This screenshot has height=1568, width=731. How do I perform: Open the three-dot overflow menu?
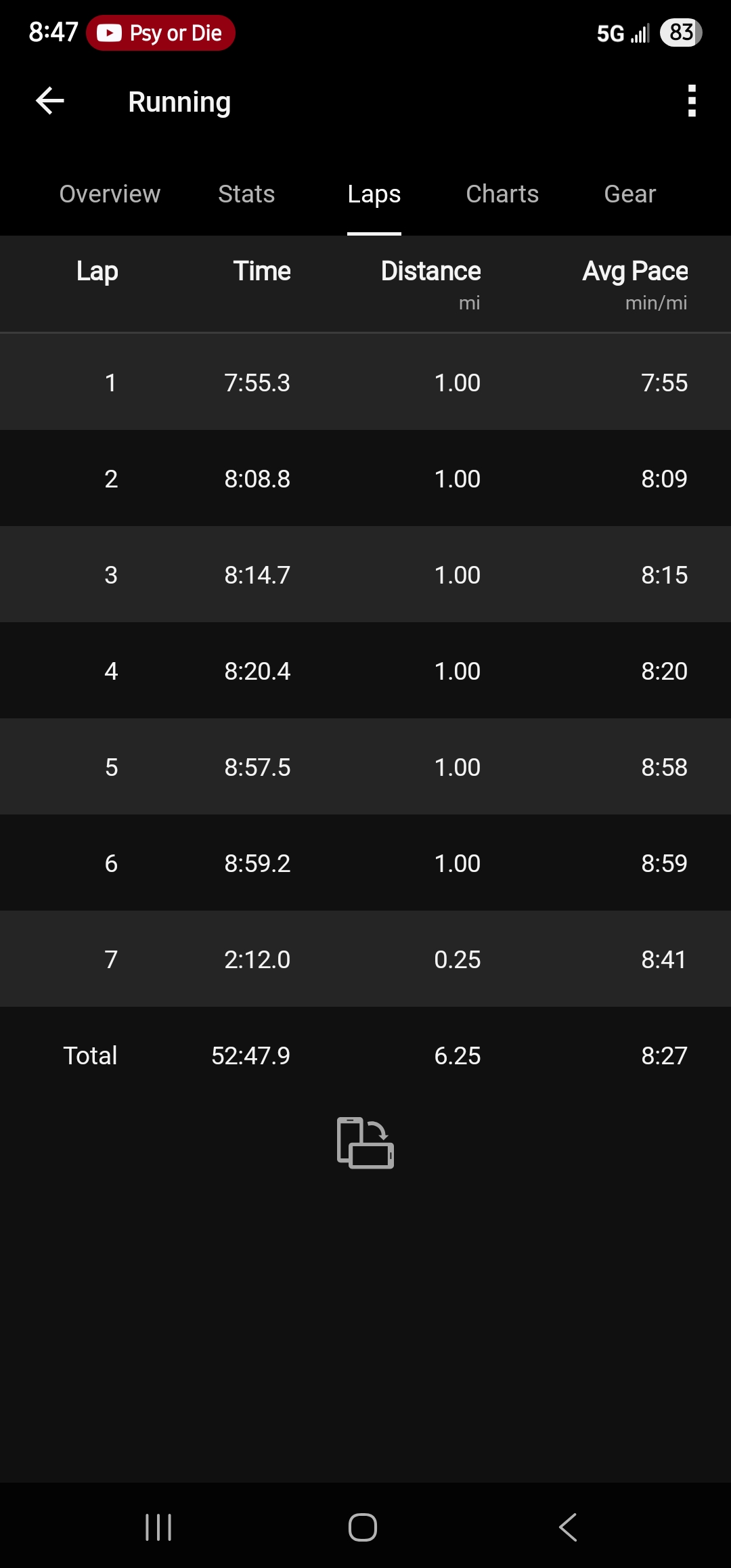pos(692,101)
